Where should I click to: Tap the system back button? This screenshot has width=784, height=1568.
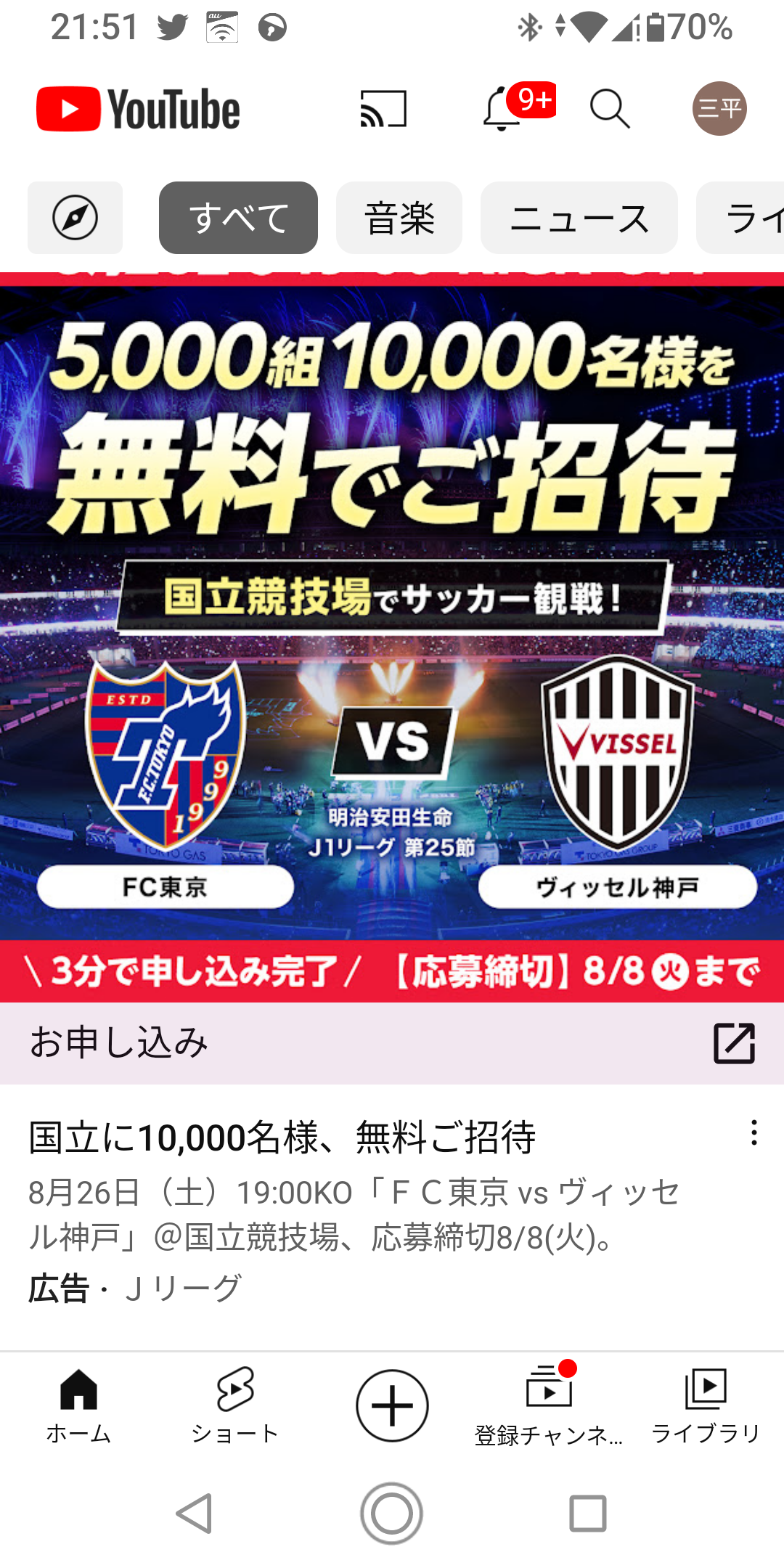click(x=195, y=1514)
